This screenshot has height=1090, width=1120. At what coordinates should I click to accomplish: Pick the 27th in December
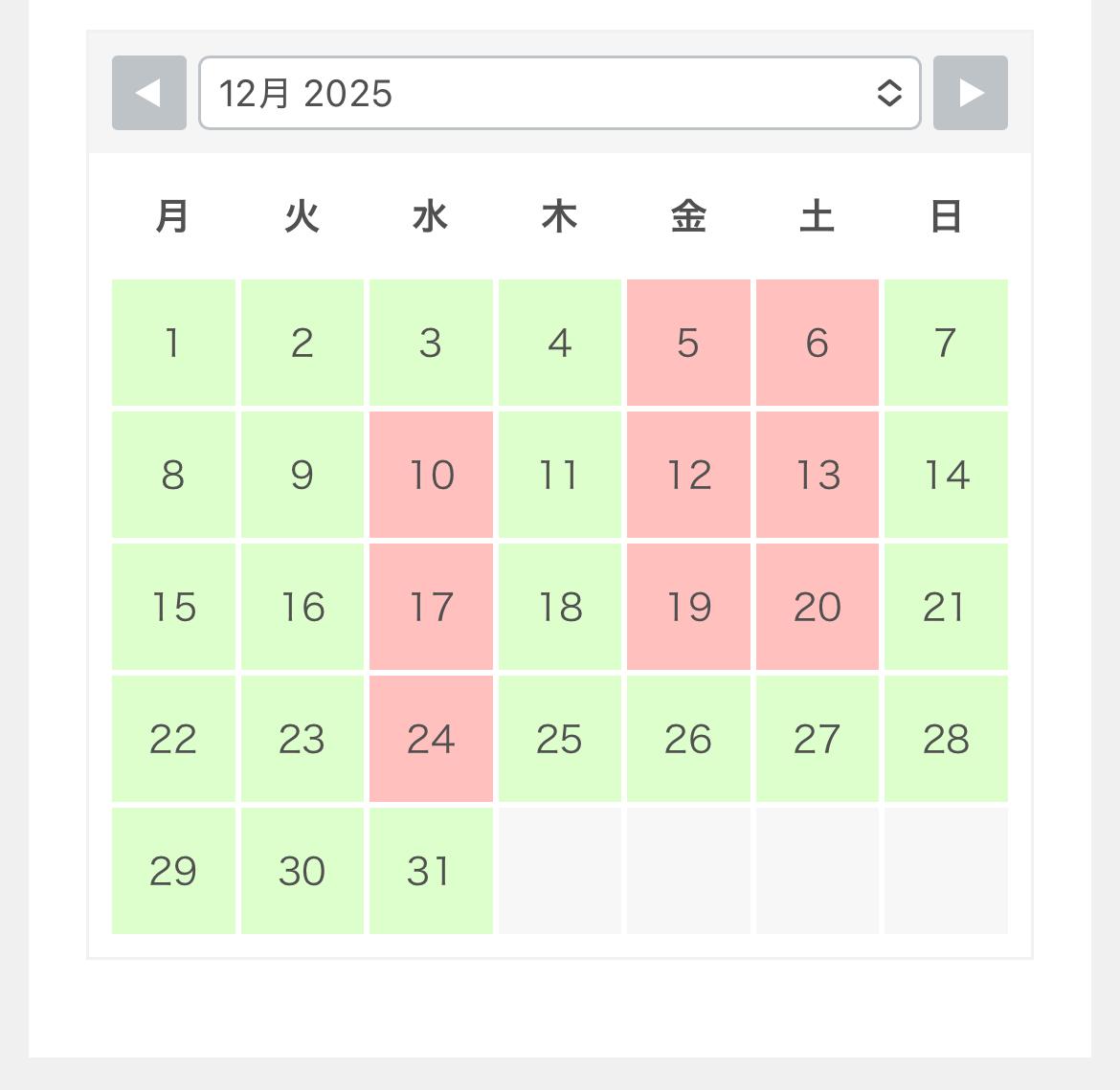pos(817,739)
